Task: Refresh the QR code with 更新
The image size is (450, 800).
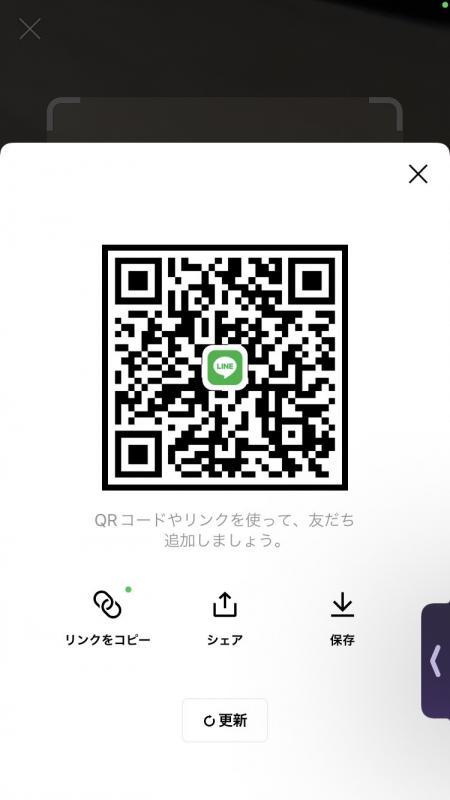Action: [225, 720]
